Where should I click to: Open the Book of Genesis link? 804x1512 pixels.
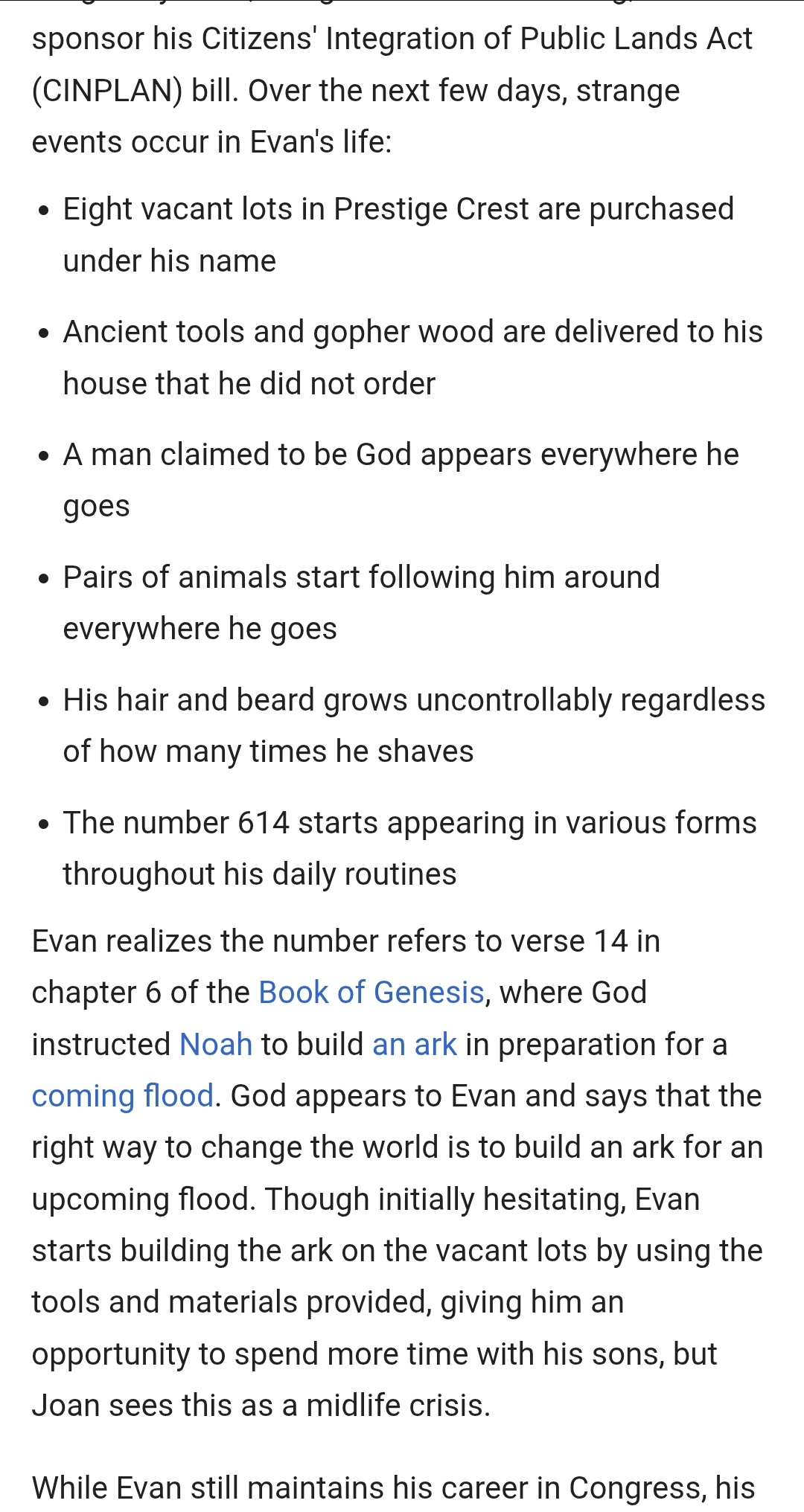coord(371,993)
